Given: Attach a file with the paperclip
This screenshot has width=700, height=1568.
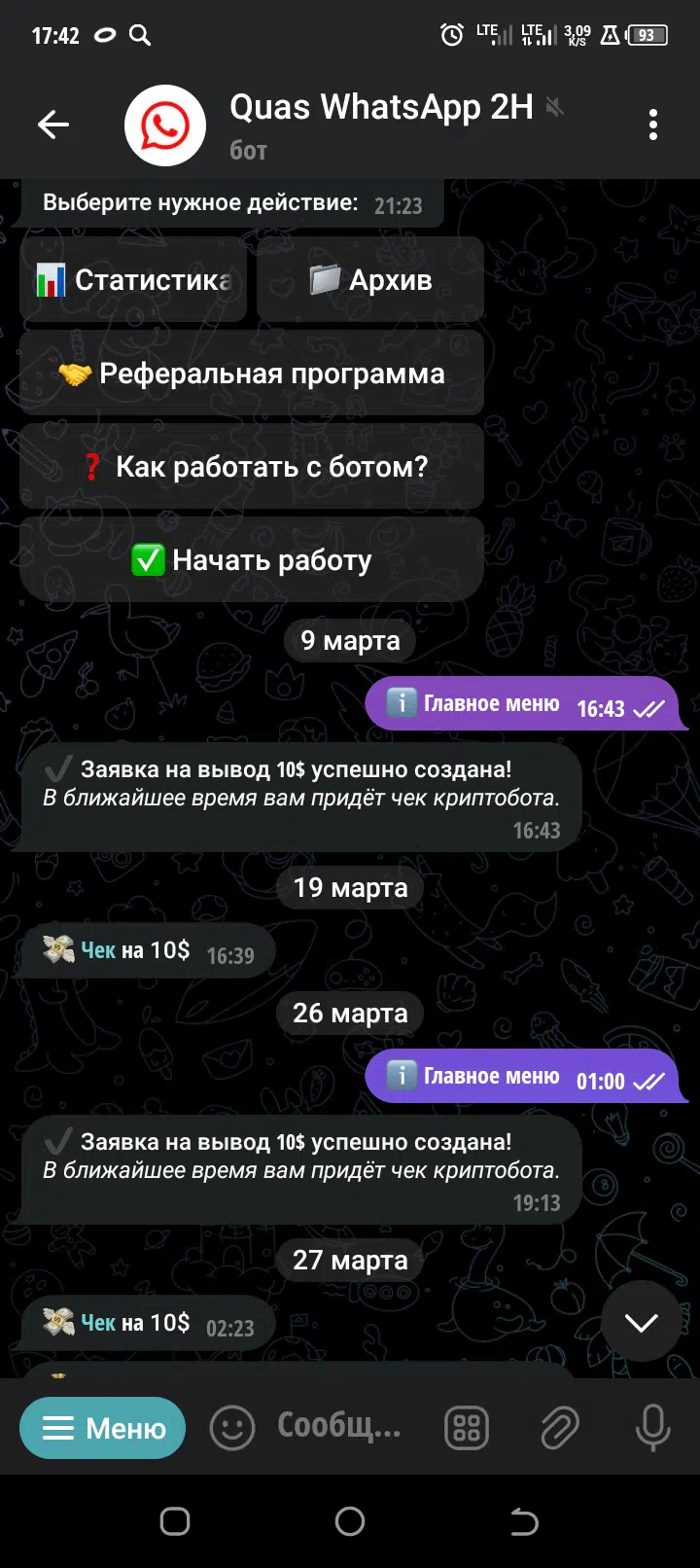Looking at the screenshot, I should click(560, 1428).
